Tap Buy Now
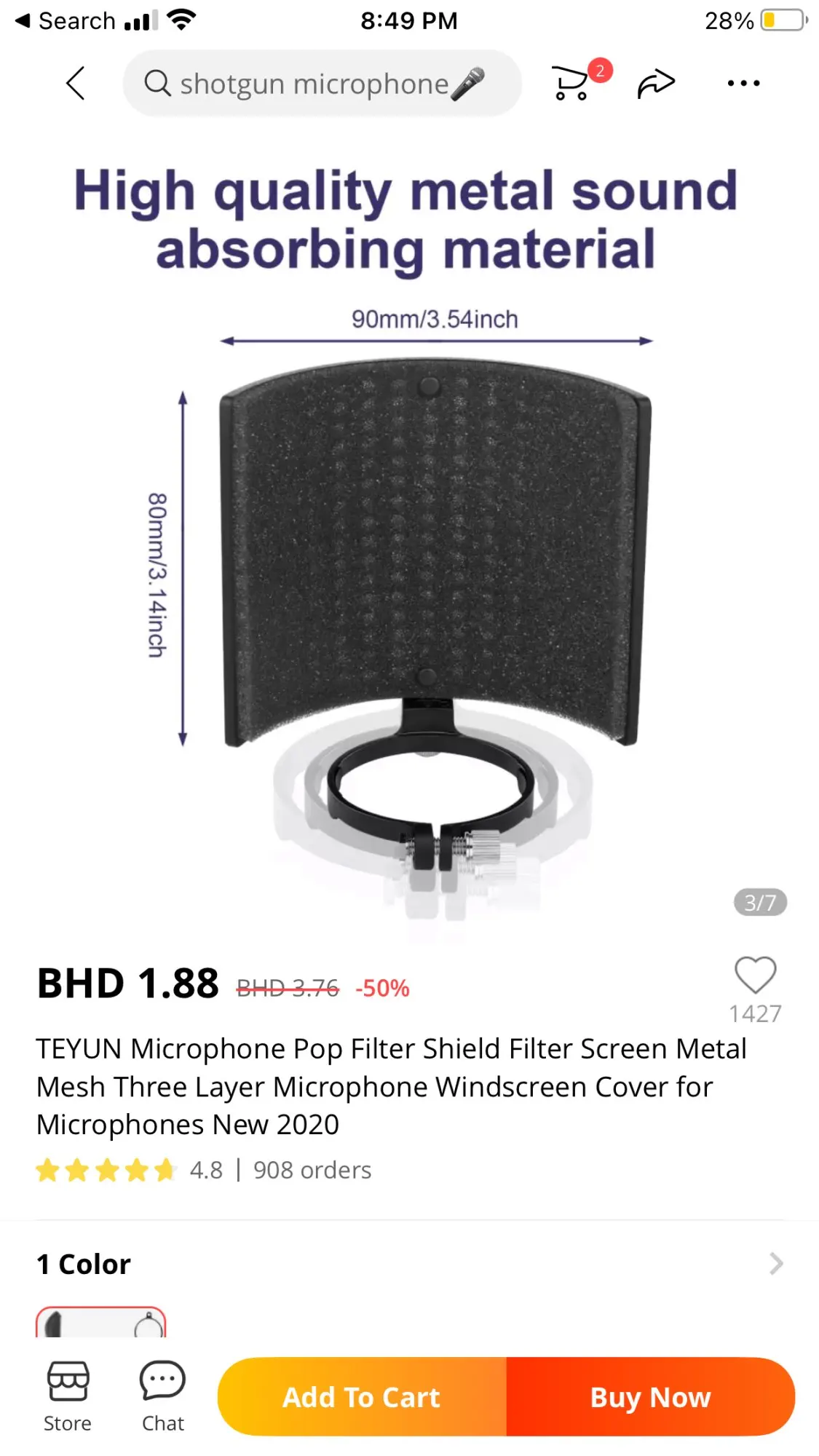Screen dimensions: 819x1456 pyautogui.click(x=650, y=1397)
